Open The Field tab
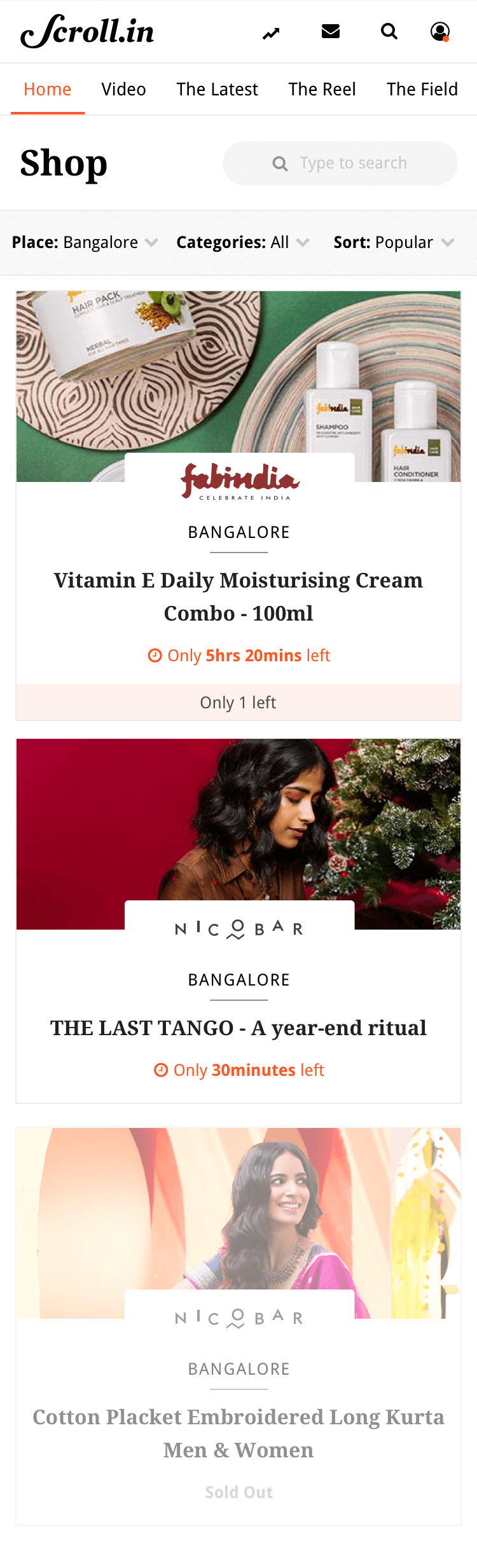477x1568 pixels. click(x=422, y=90)
